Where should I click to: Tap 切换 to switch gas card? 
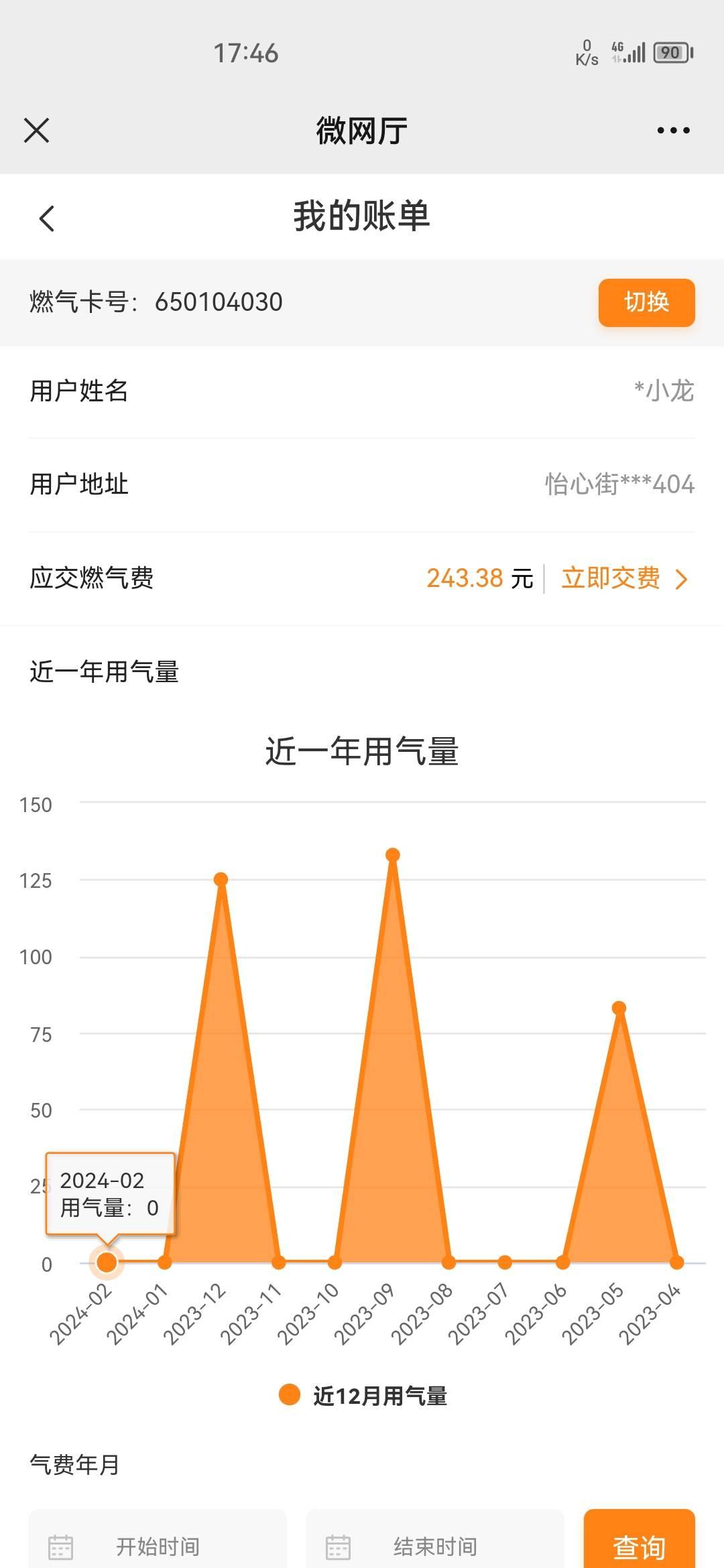point(646,303)
